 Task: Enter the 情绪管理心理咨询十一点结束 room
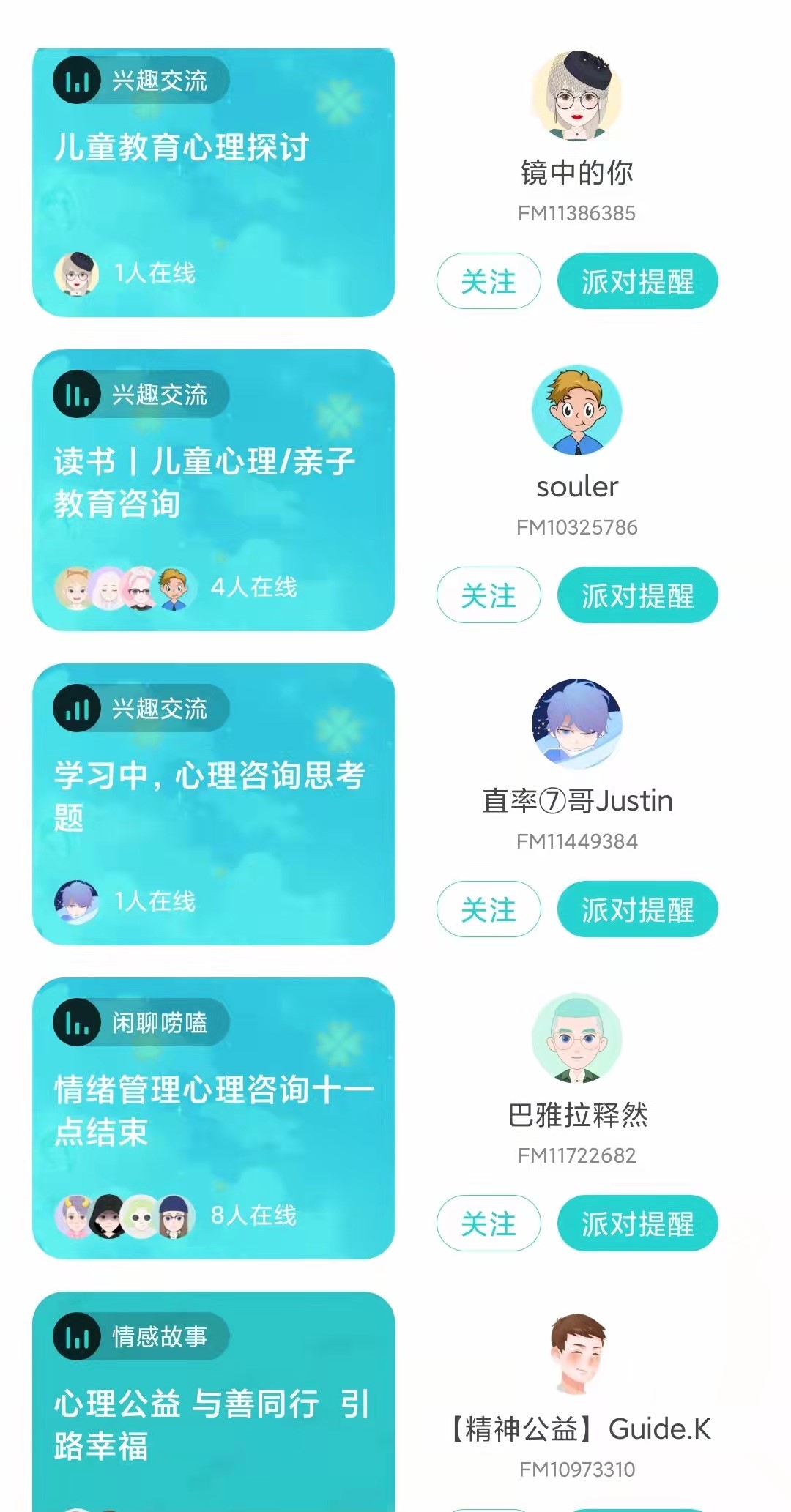click(x=213, y=1118)
